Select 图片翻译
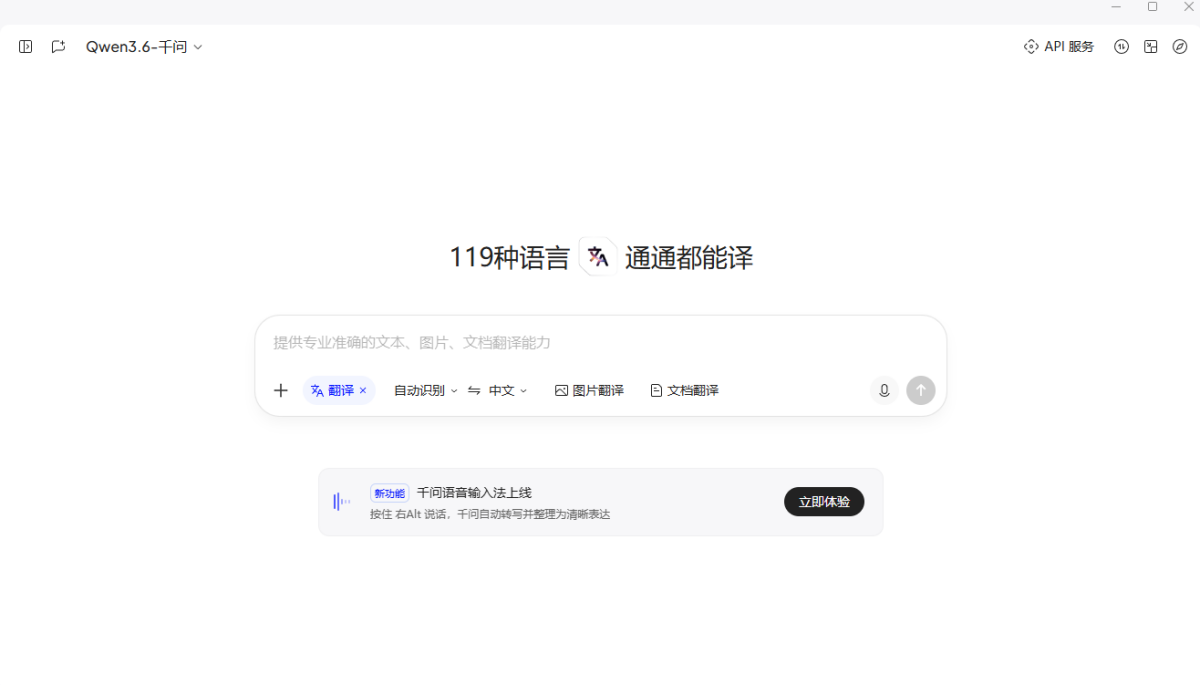The width and height of the screenshot is (1200, 685). [x=589, y=391]
